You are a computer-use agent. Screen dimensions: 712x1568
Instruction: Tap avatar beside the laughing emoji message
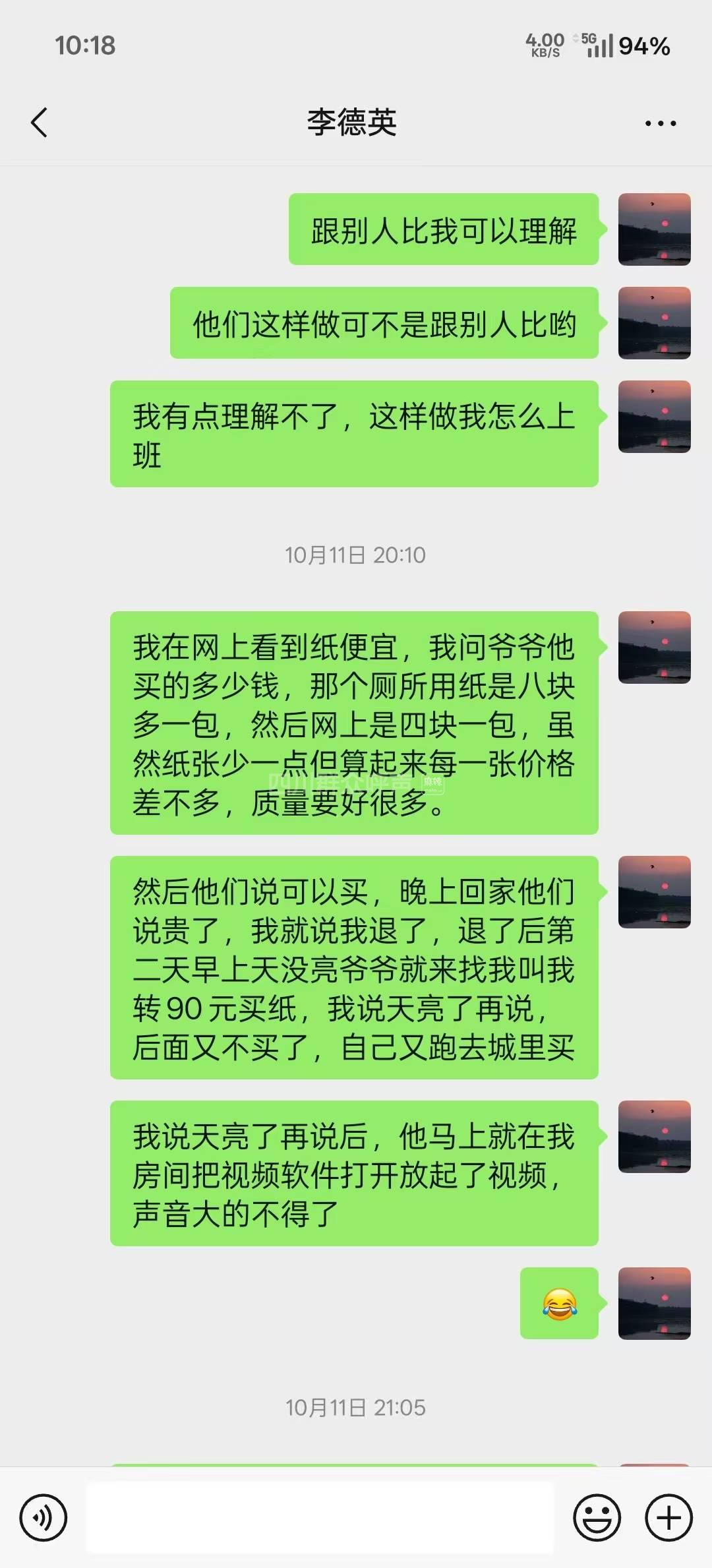point(654,1303)
